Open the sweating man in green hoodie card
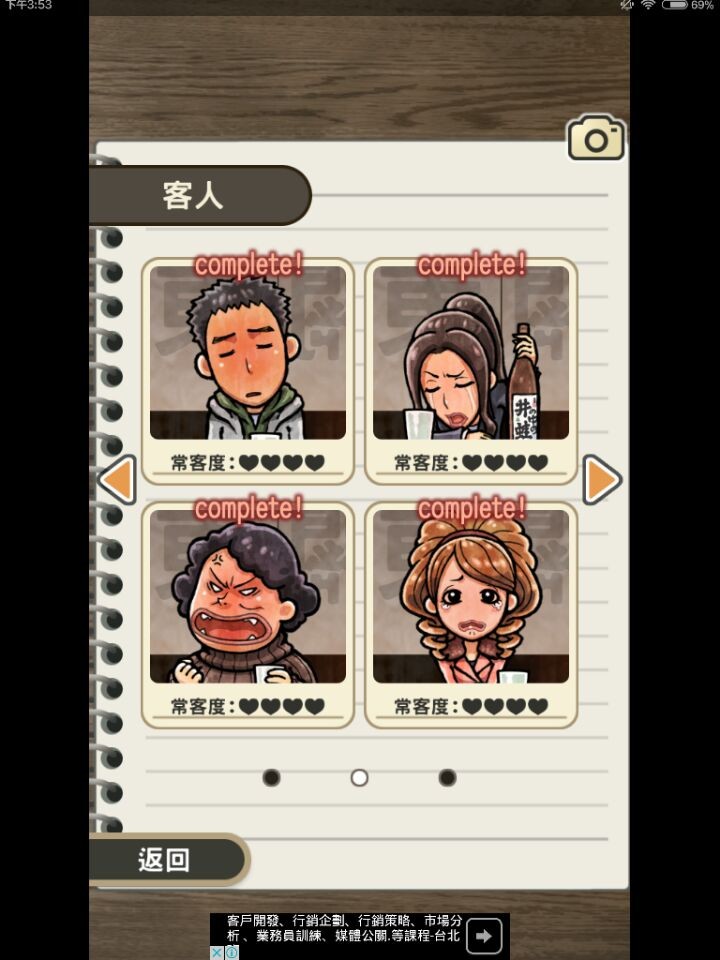 (x=248, y=368)
